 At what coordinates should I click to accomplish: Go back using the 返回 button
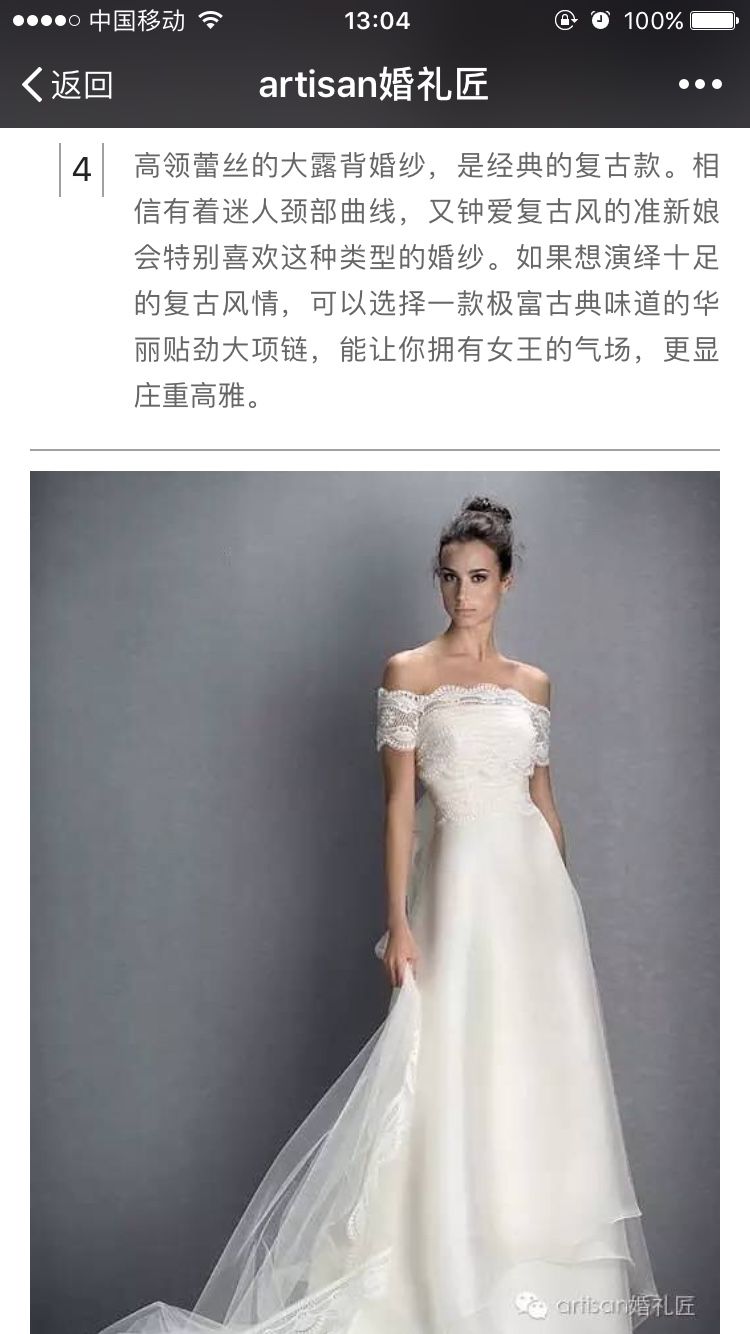(68, 85)
